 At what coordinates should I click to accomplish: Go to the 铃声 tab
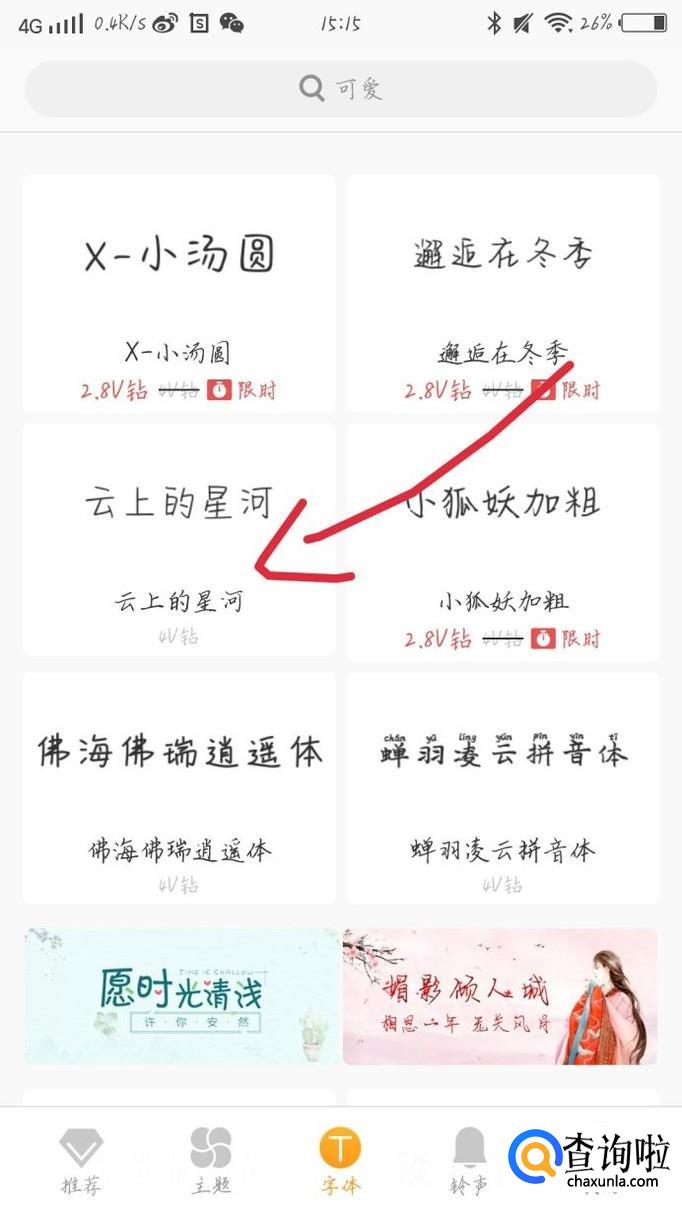(x=469, y=1160)
